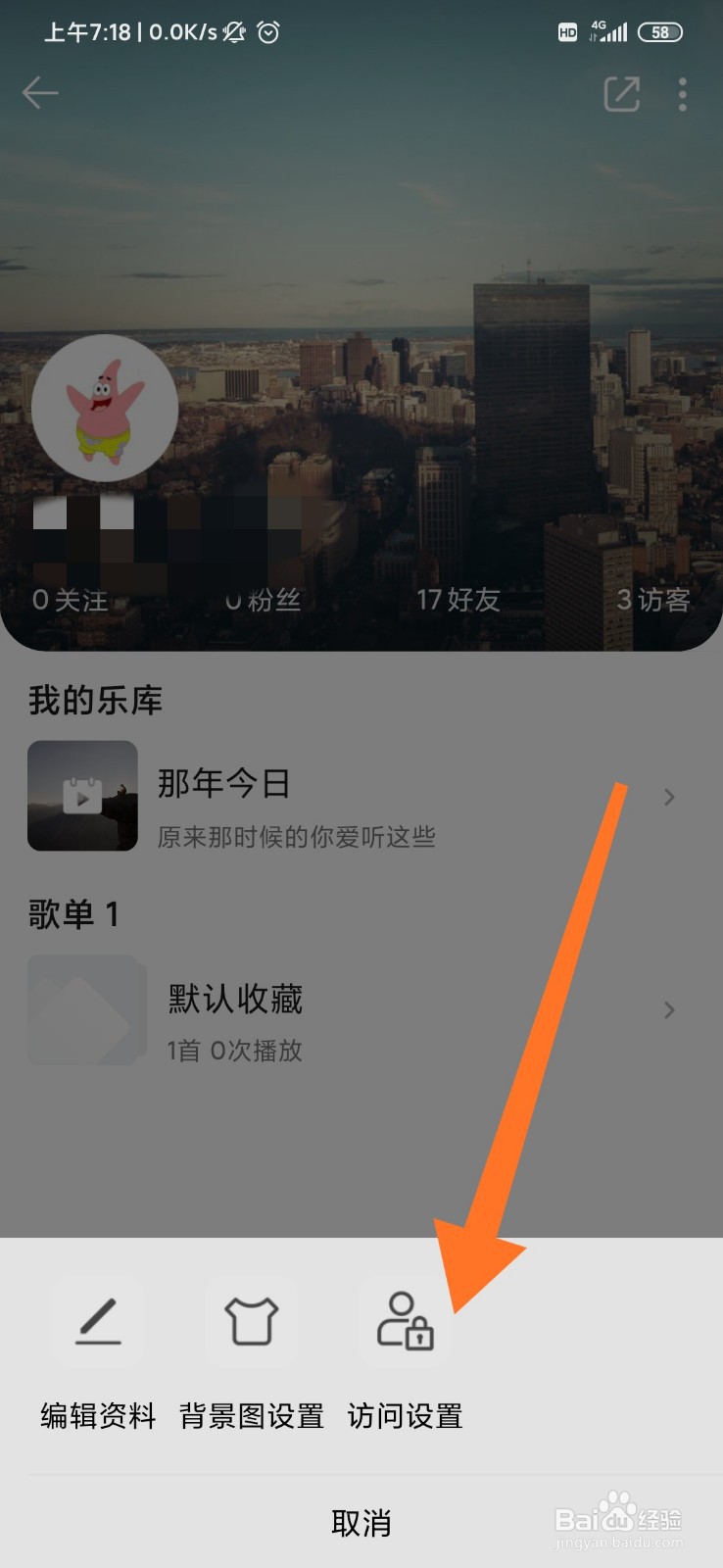723x1568 pixels.
Task: Tap the share icon at top right
Action: tap(621, 93)
